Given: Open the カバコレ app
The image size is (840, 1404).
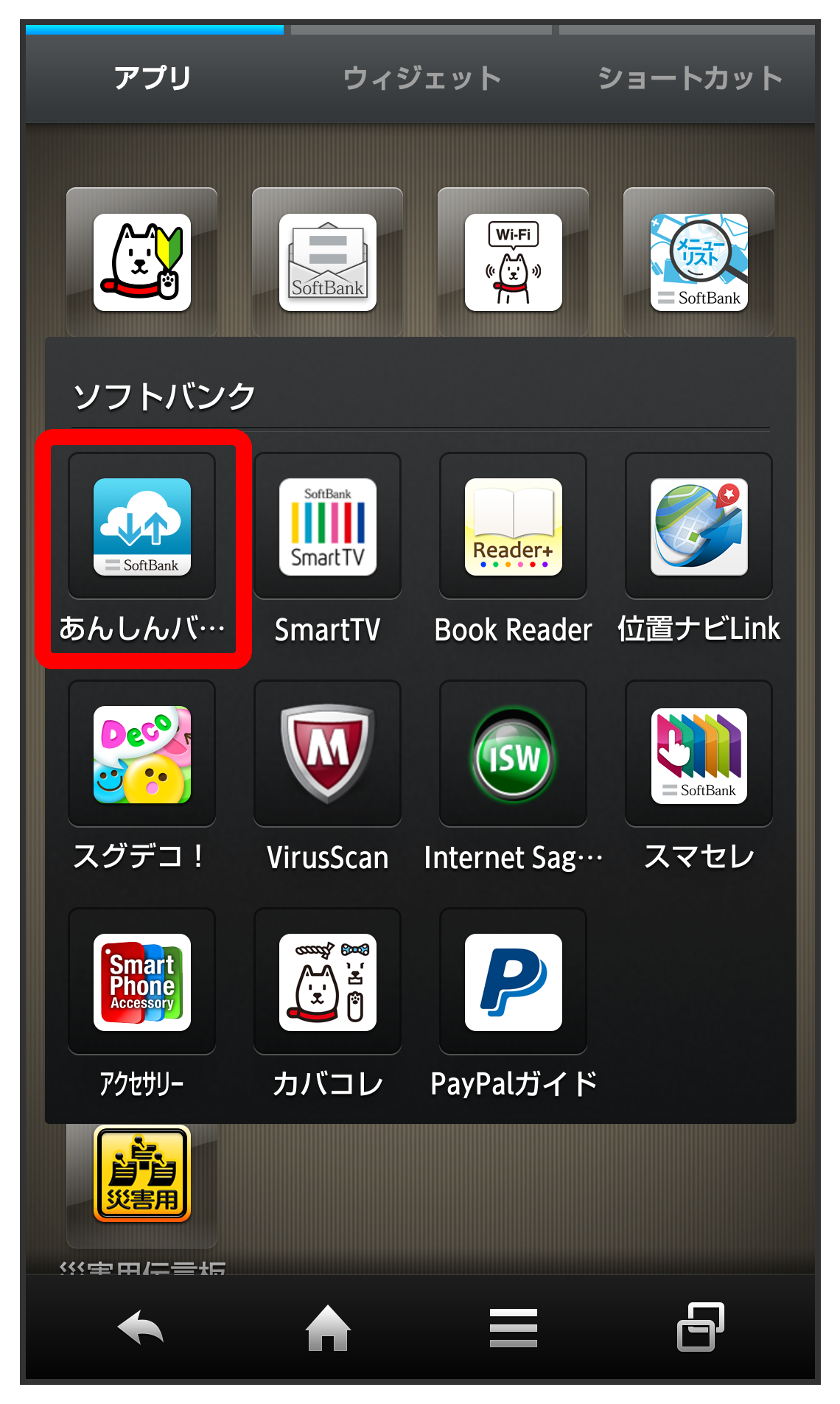Looking at the screenshot, I should pyautogui.click(x=328, y=982).
